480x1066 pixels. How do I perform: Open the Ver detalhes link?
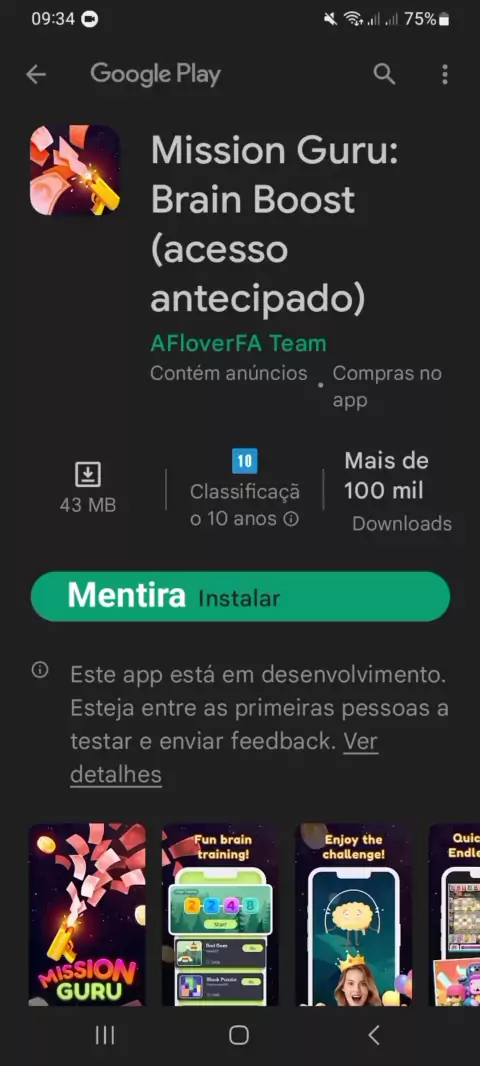(x=224, y=757)
